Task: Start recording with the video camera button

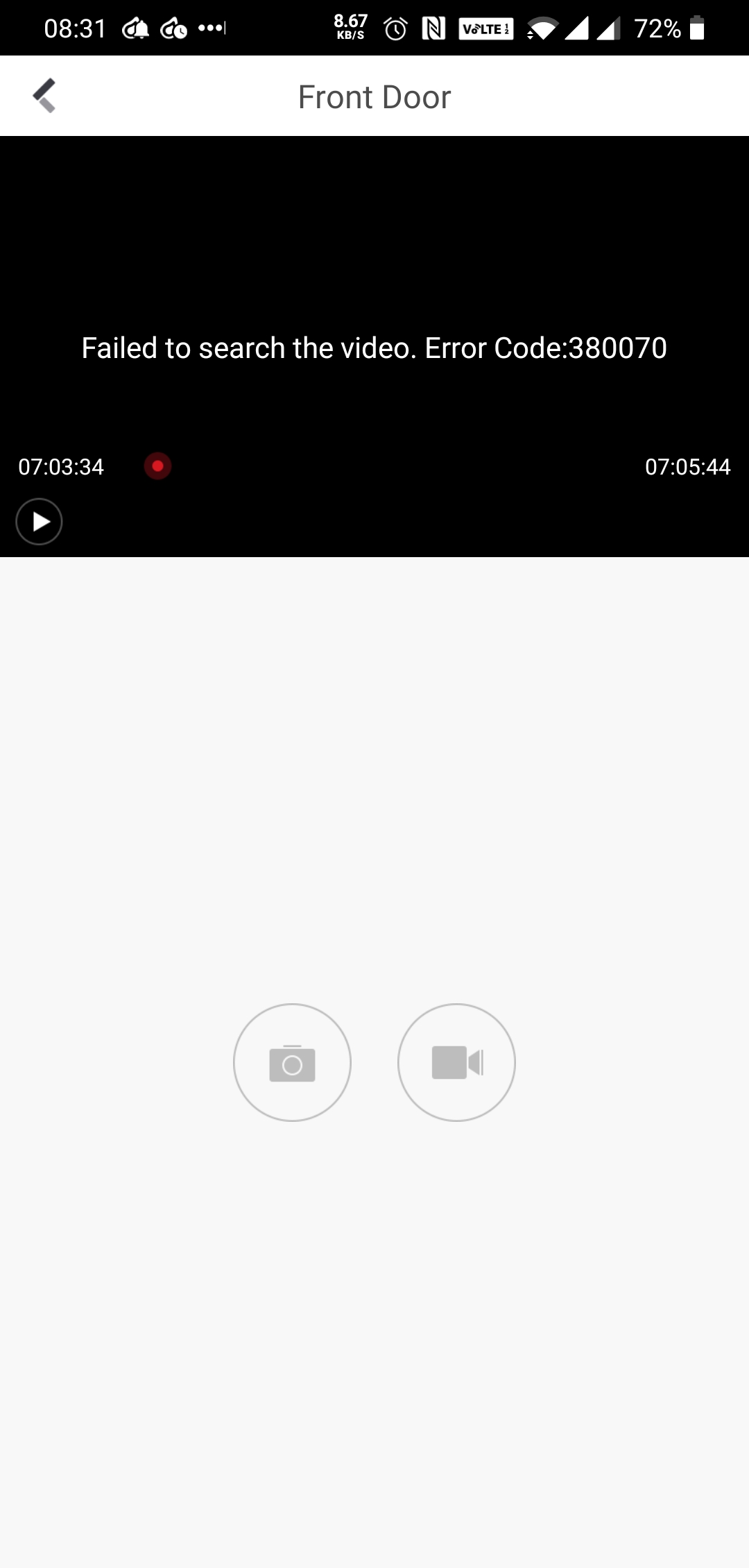Action: (x=456, y=1062)
